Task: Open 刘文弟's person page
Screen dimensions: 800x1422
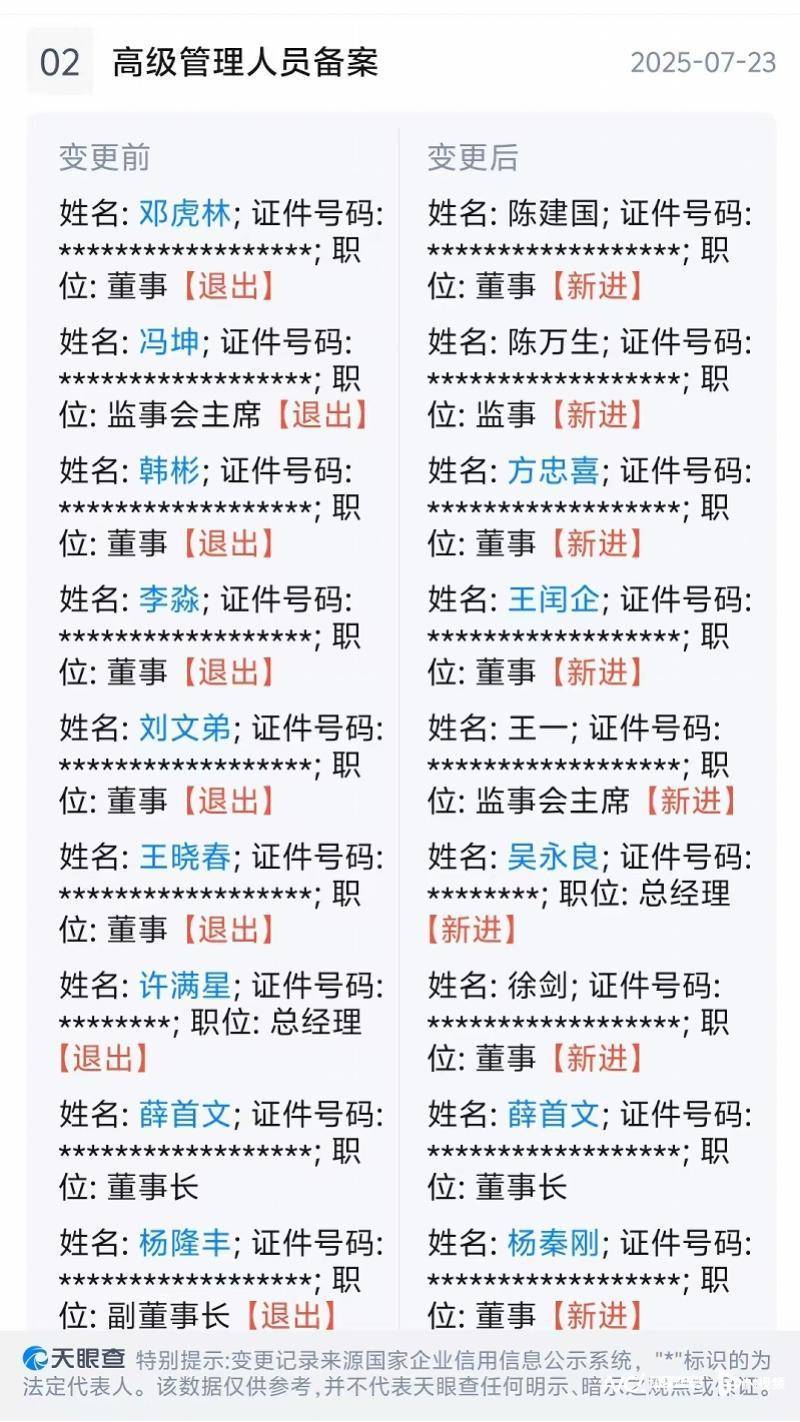Action: coord(185,728)
